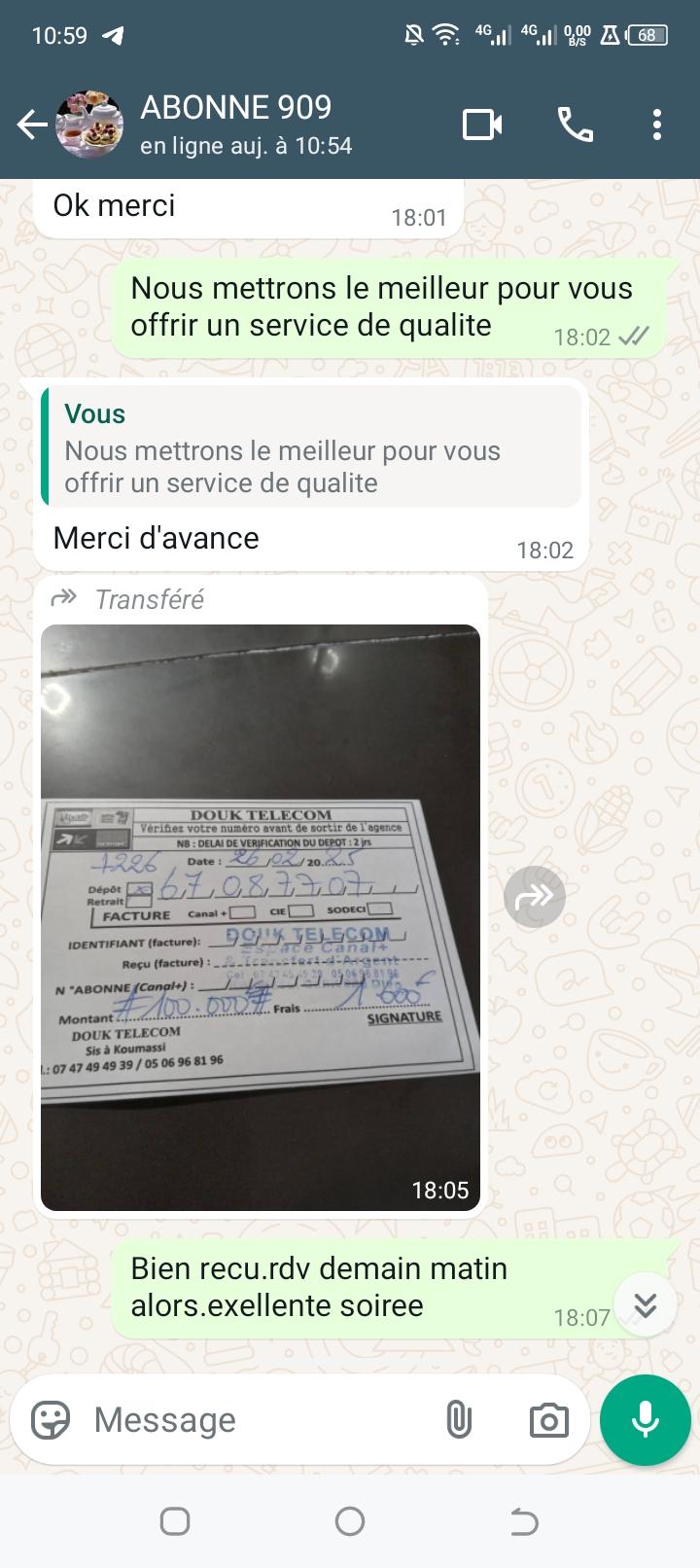Go to the device home screen
Image resolution: width=700 pixels, height=1568 pixels.
[350, 1520]
